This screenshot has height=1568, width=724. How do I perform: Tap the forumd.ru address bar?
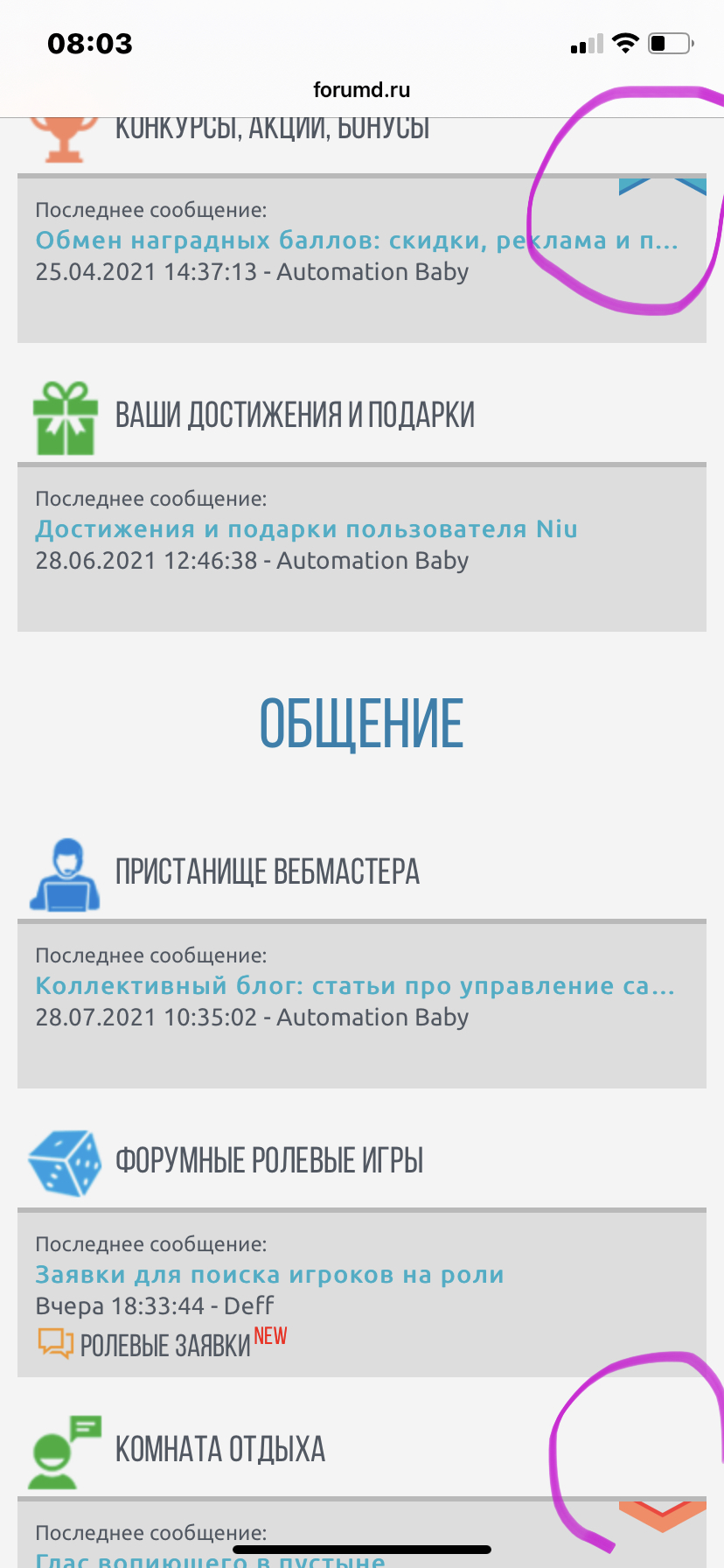coord(361,90)
